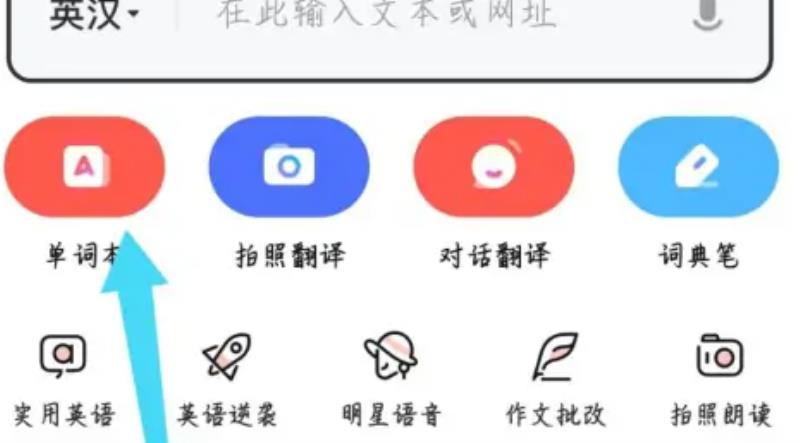Launch 拍照翻译 photo translation
The height and width of the screenshot is (443, 800).
coord(289,167)
